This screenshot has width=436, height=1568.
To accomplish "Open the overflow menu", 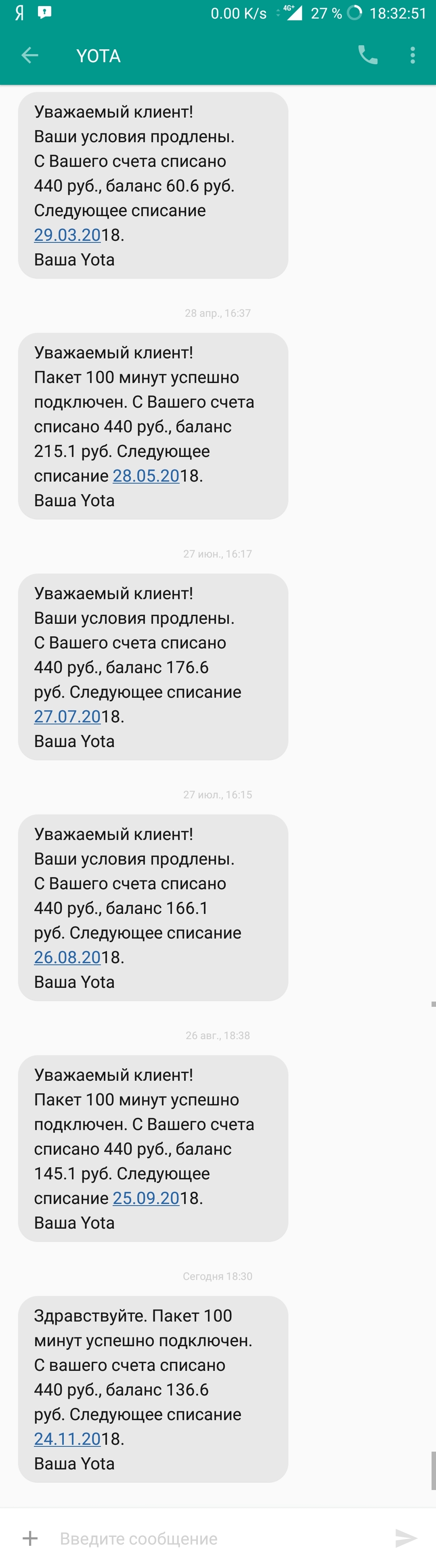I will [x=413, y=55].
